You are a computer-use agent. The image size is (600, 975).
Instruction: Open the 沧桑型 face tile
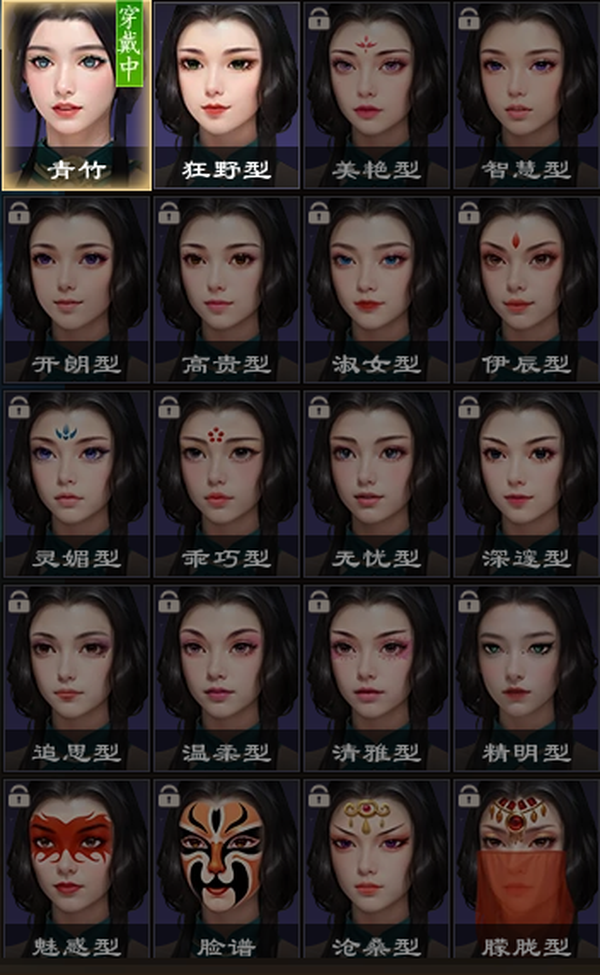[x=376, y=872]
